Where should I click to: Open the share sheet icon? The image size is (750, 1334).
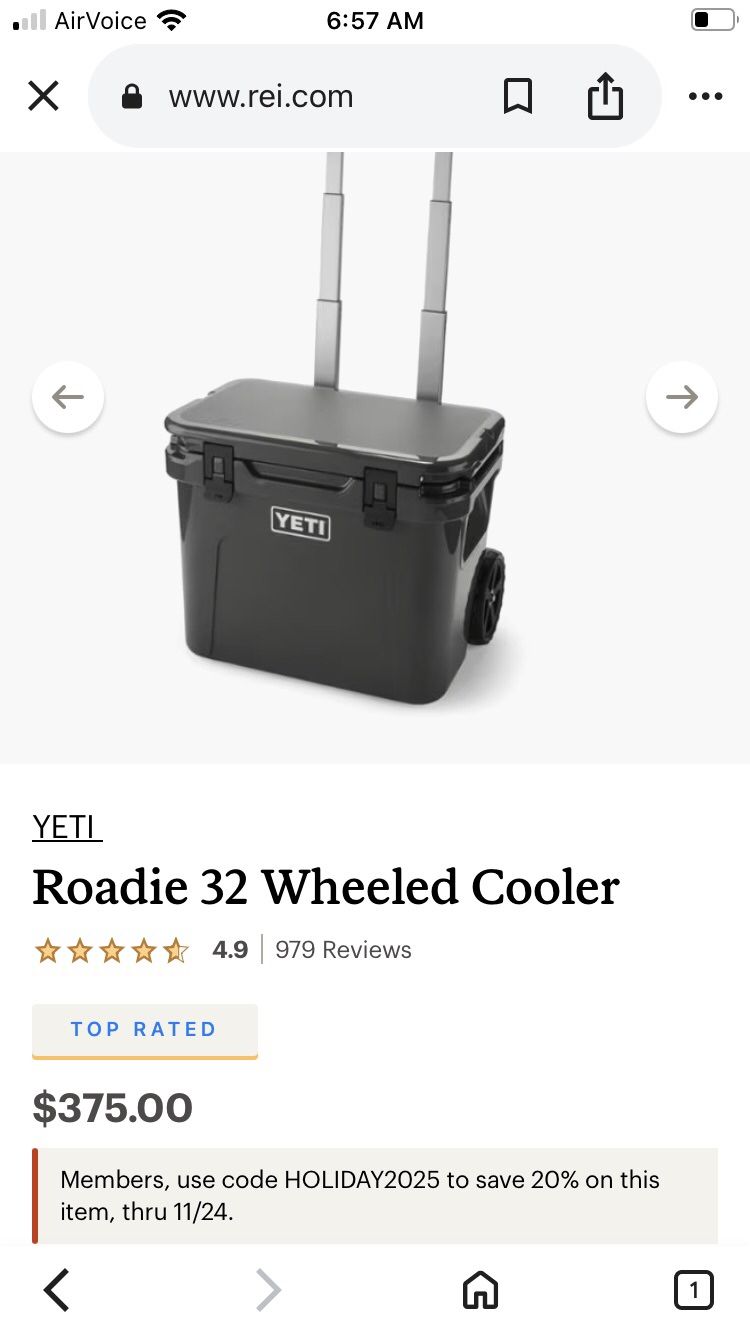coord(605,95)
